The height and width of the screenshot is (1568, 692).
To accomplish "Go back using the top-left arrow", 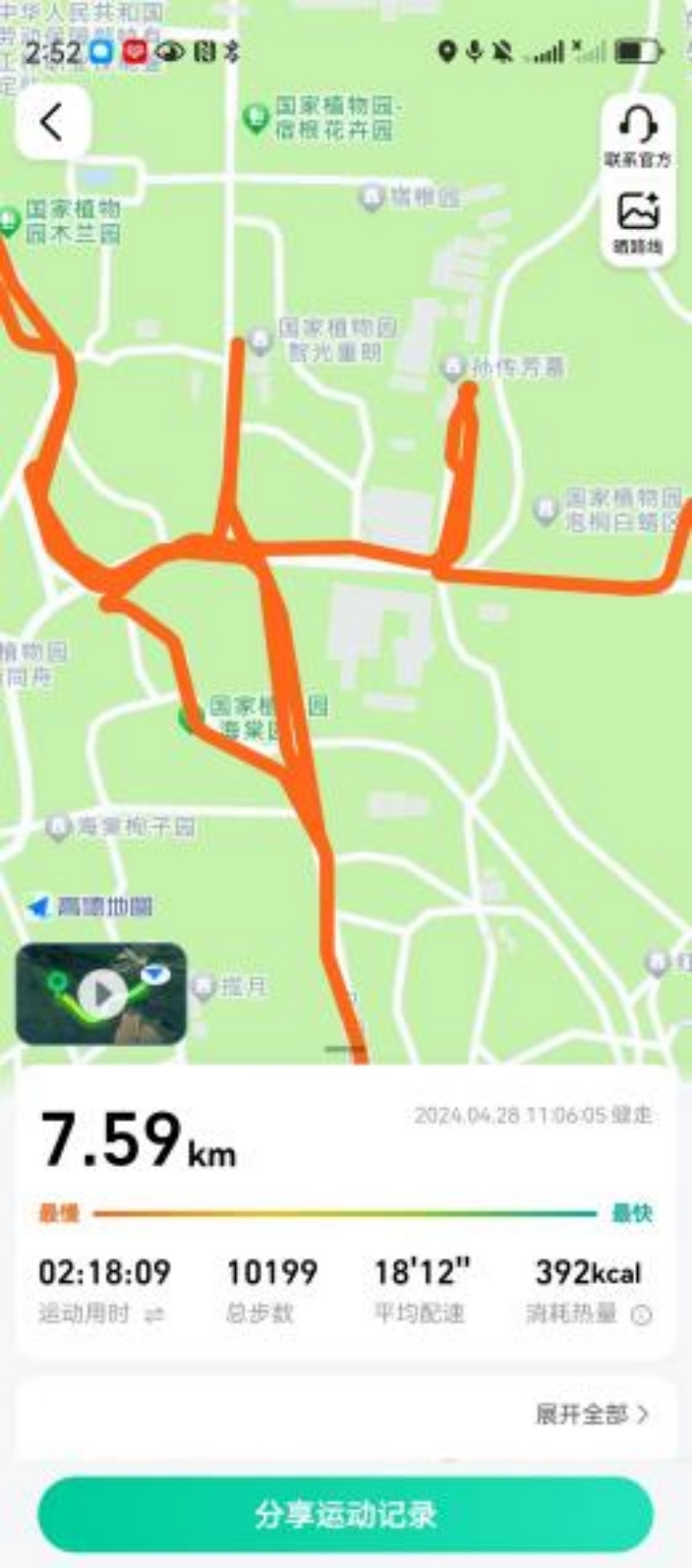I will pos(52,123).
